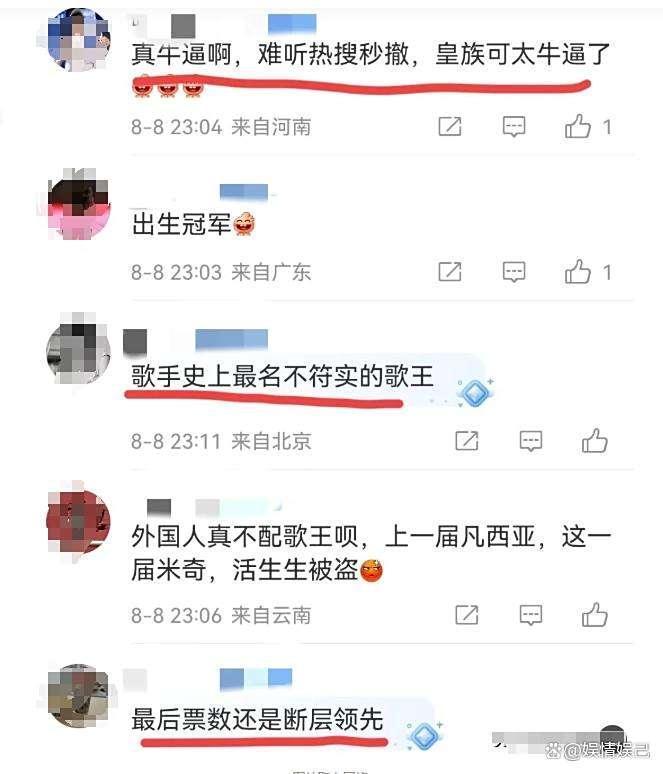Like the comment from 云南 at 23:06
663x774 pixels.
click(x=594, y=615)
